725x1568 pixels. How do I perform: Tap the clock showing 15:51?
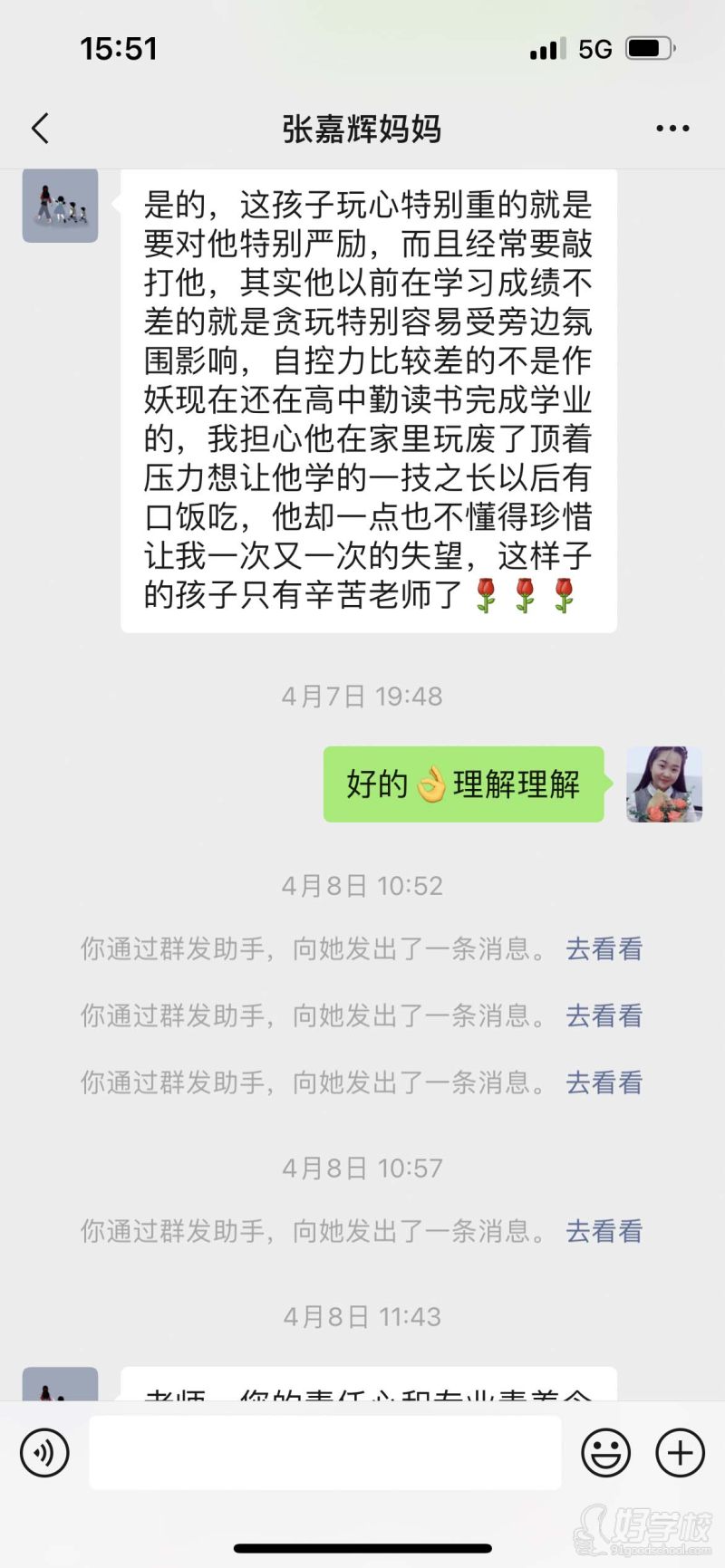click(120, 48)
